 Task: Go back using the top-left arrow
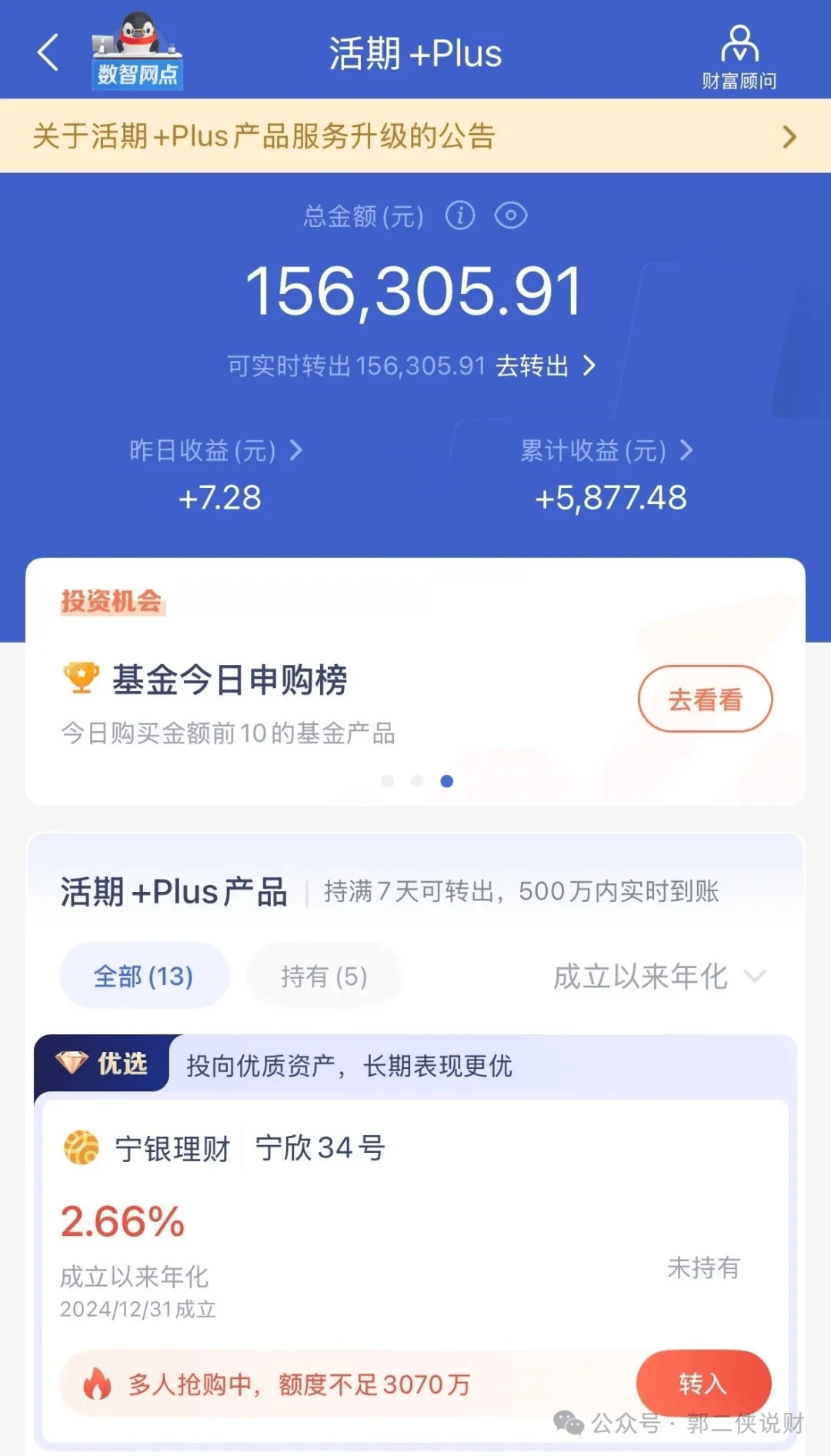tap(48, 52)
